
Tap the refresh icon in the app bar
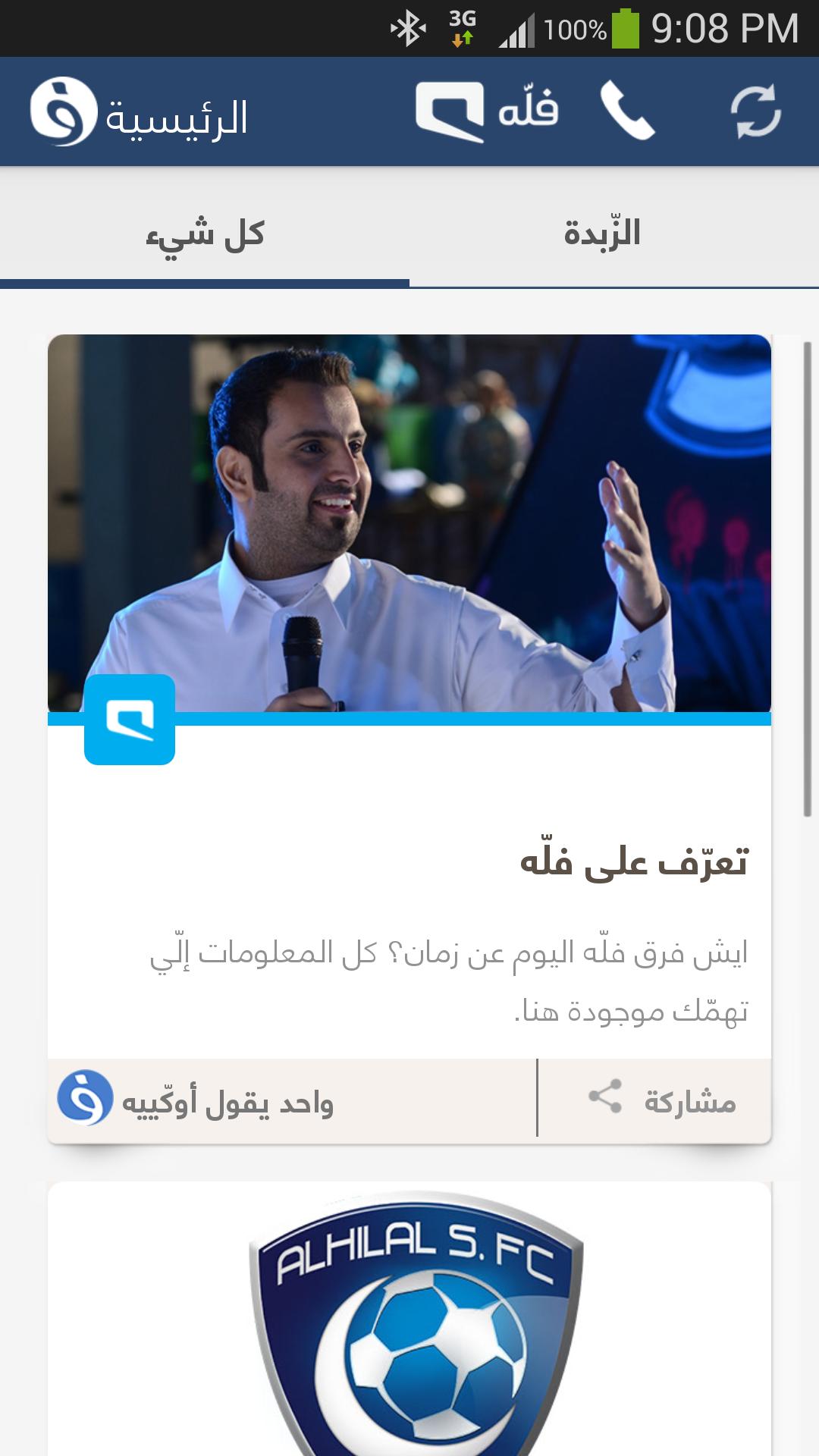(x=755, y=112)
